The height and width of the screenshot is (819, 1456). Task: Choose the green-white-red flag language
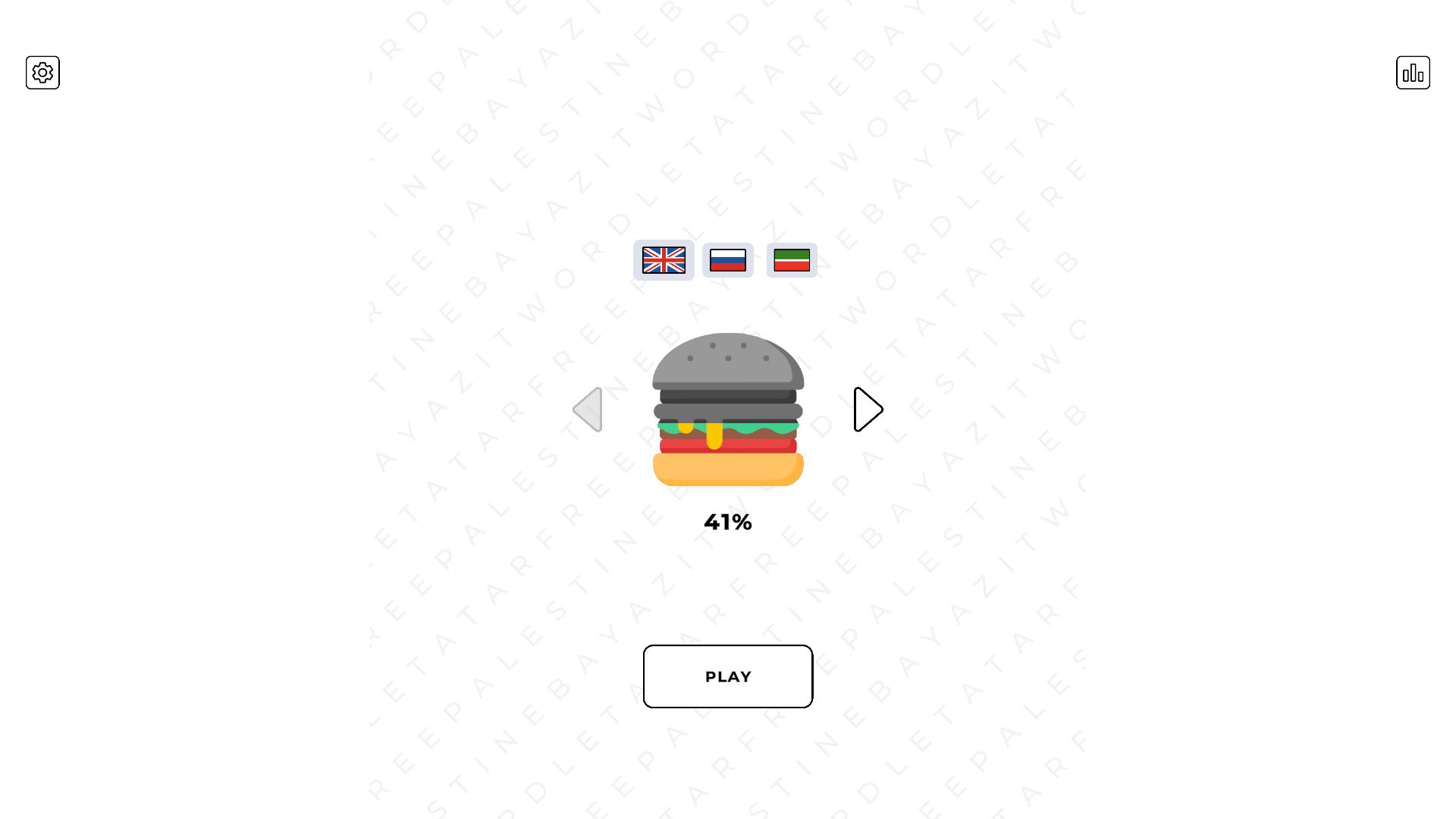tap(792, 260)
